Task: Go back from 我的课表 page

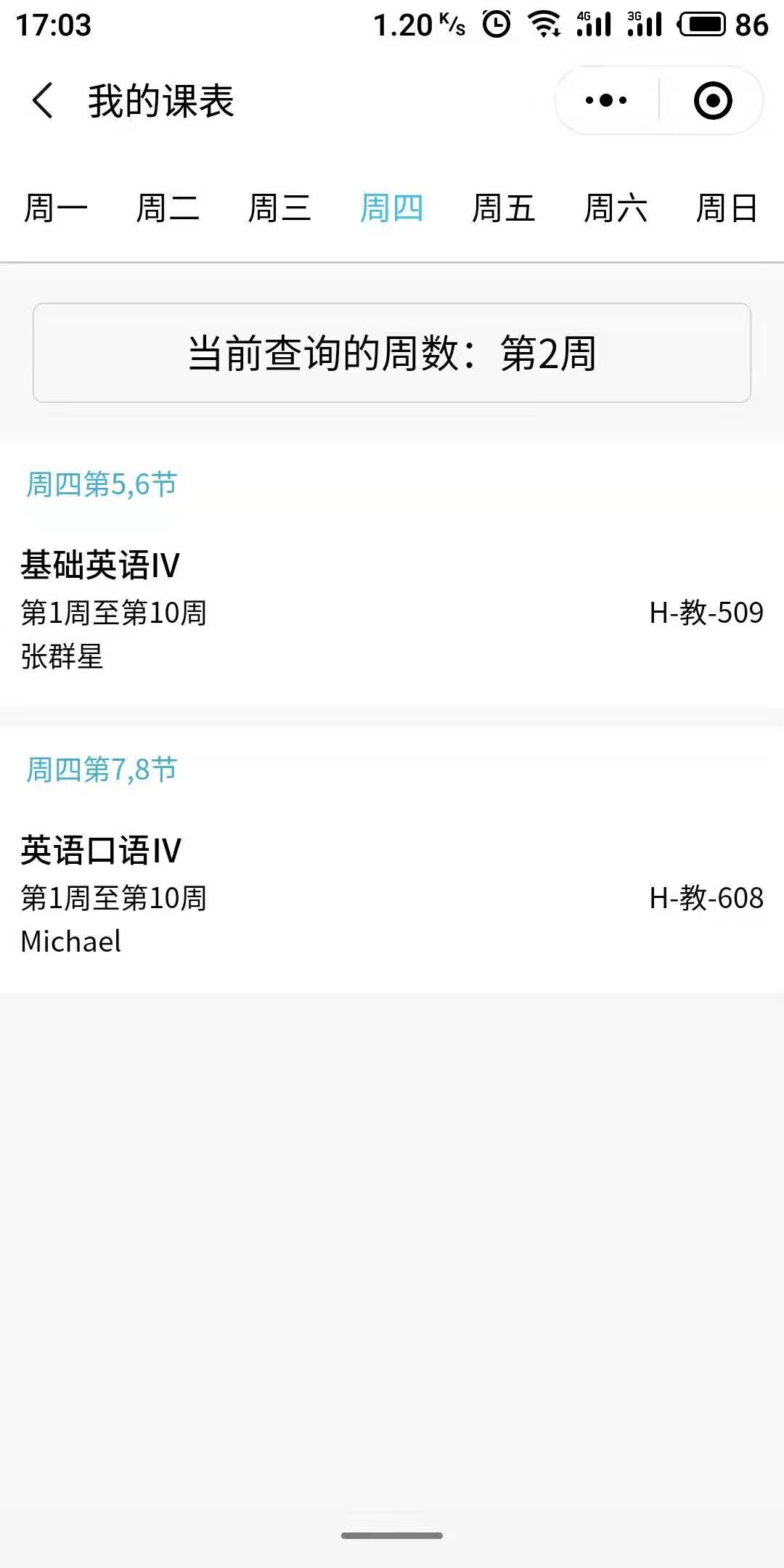Action: [44, 100]
